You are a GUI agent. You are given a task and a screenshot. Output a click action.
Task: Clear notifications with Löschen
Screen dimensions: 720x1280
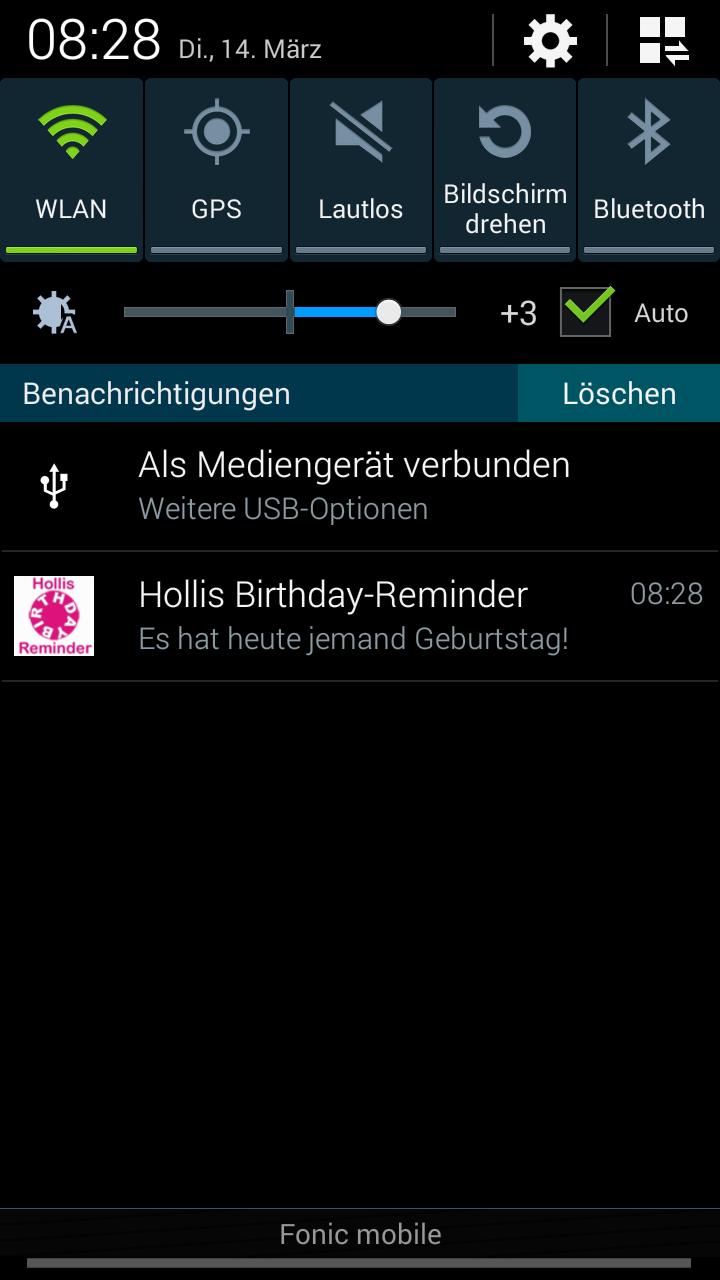619,393
